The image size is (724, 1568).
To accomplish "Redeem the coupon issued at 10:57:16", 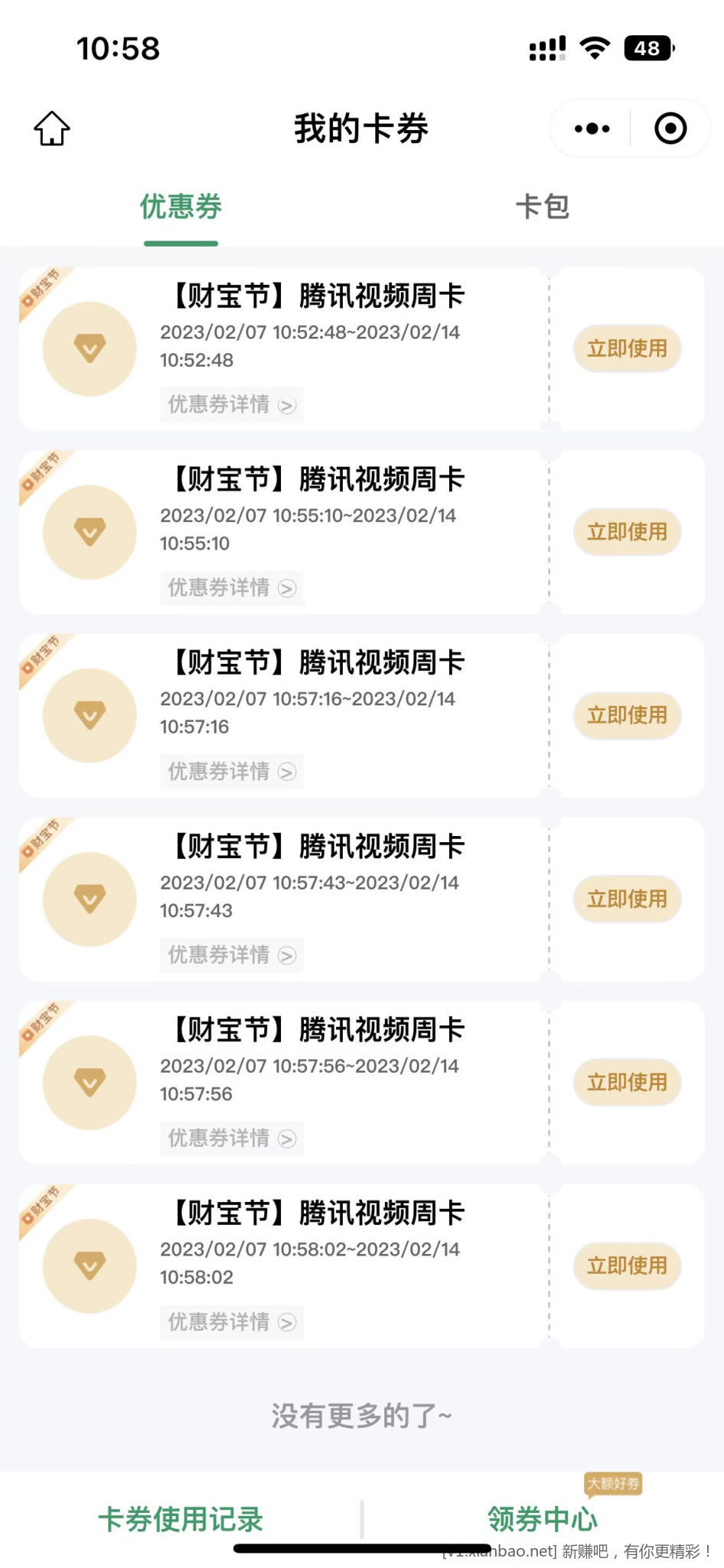I will click(x=627, y=716).
